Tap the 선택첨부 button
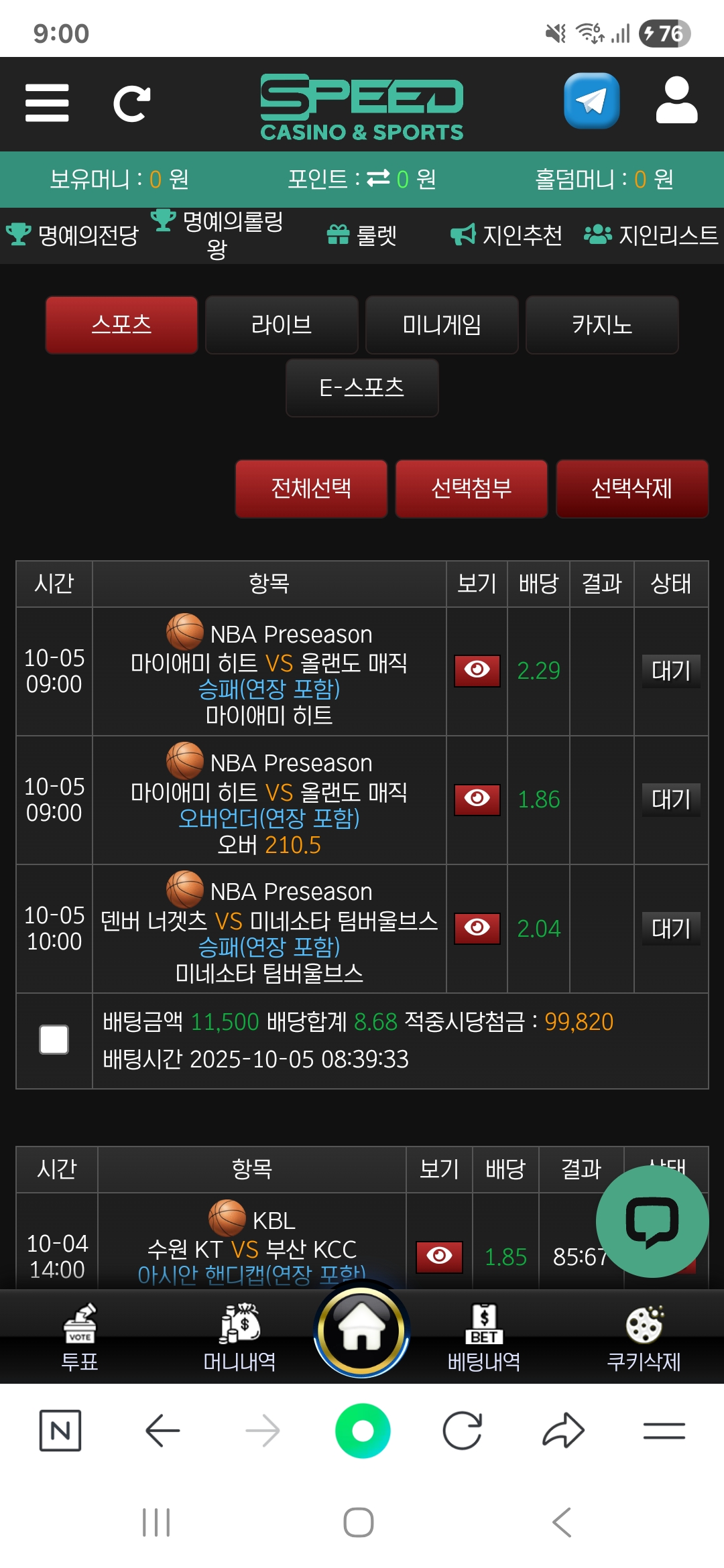Viewport: 724px width, 1568px height. pos(471,488)
